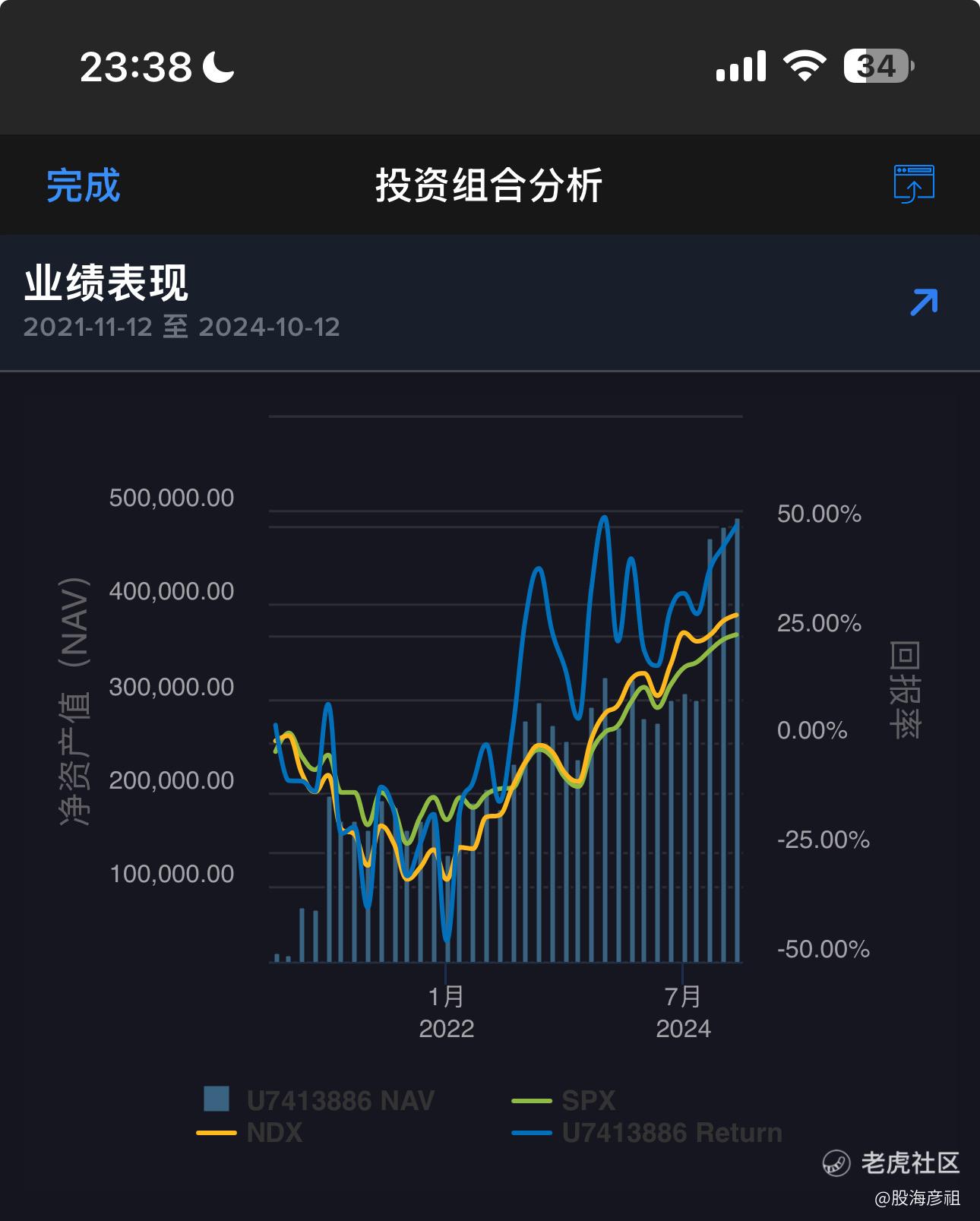Toggle the U7413886 Return legend series

pos(647,1133)
